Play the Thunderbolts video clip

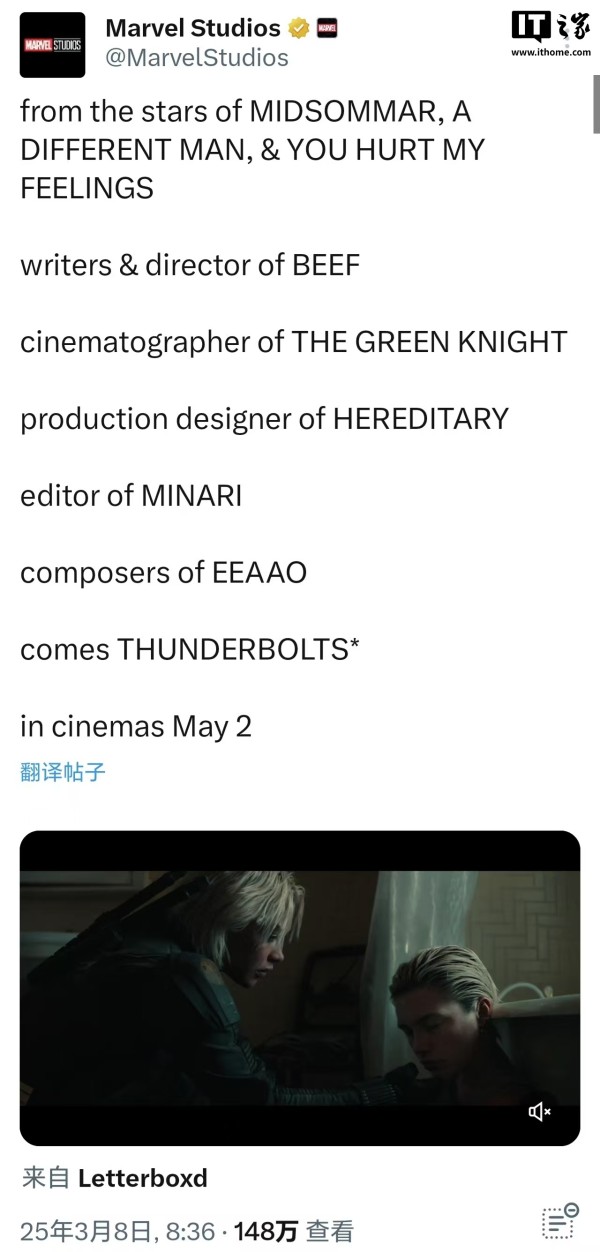pos(300,988)
